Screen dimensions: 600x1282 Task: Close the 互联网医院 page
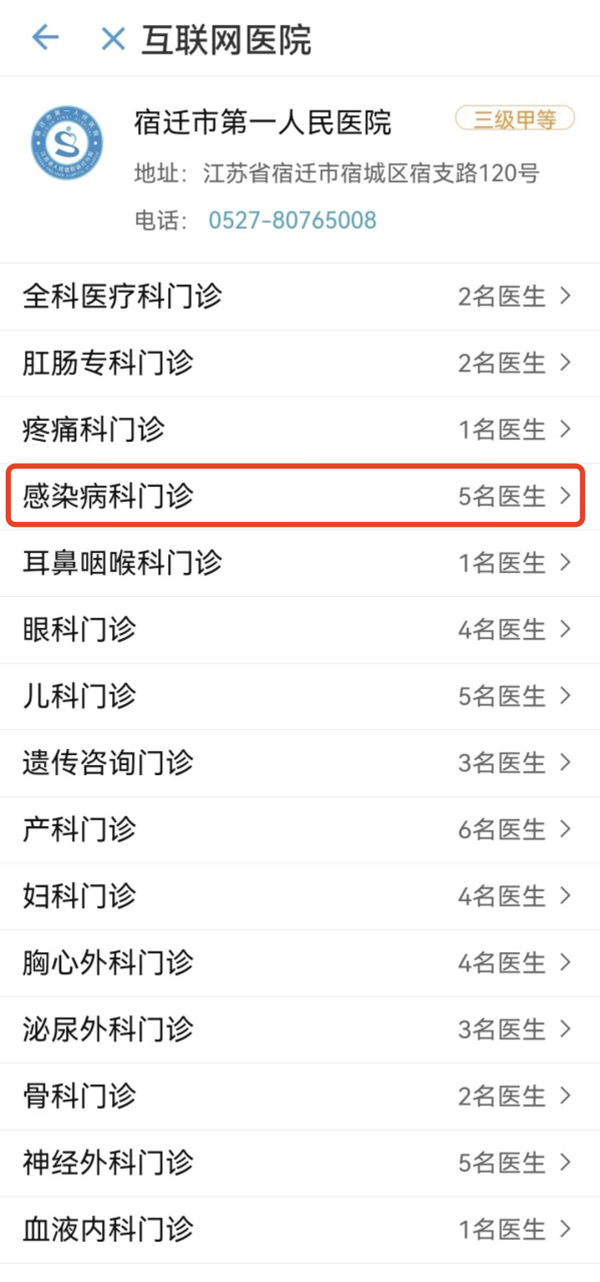[113, 39]
